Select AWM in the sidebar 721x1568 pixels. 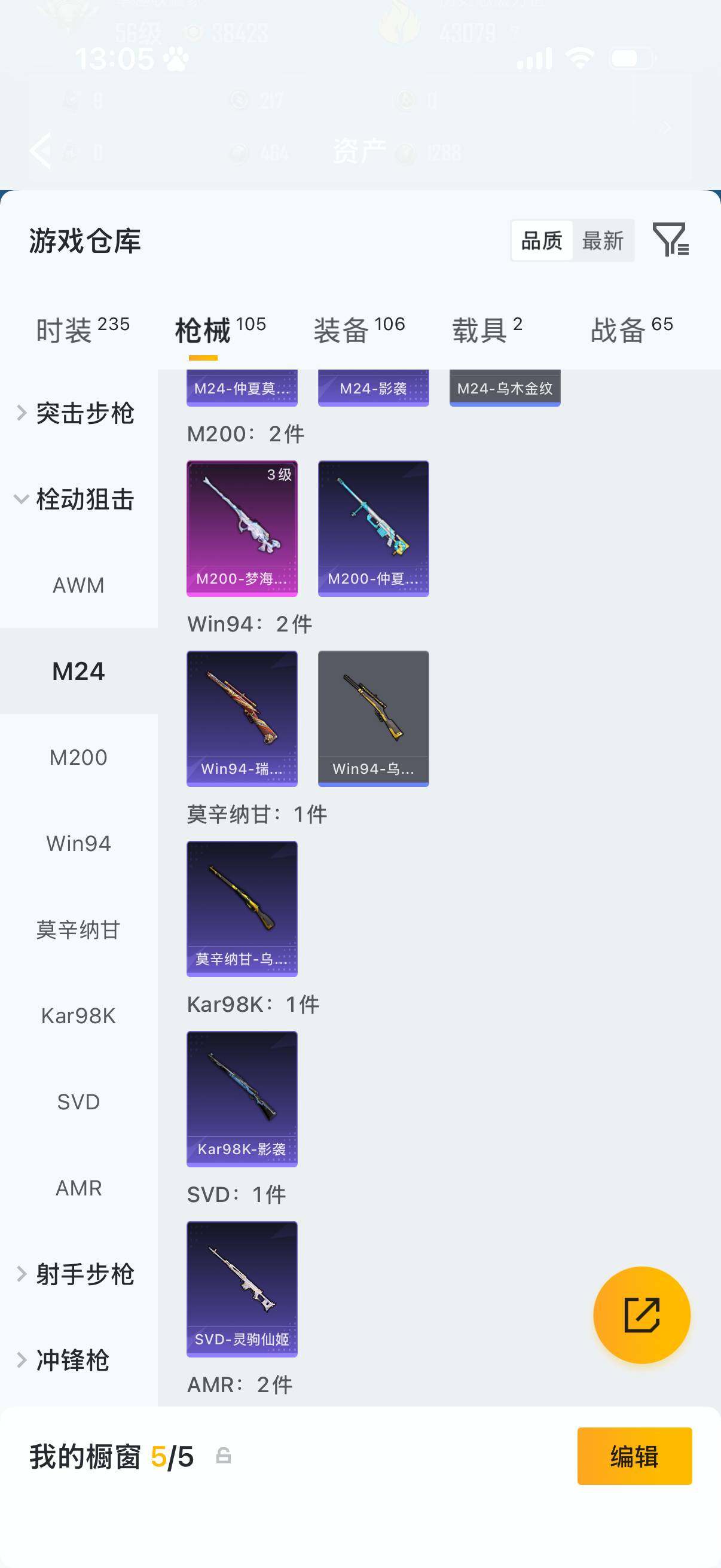(x=78, y=584)
